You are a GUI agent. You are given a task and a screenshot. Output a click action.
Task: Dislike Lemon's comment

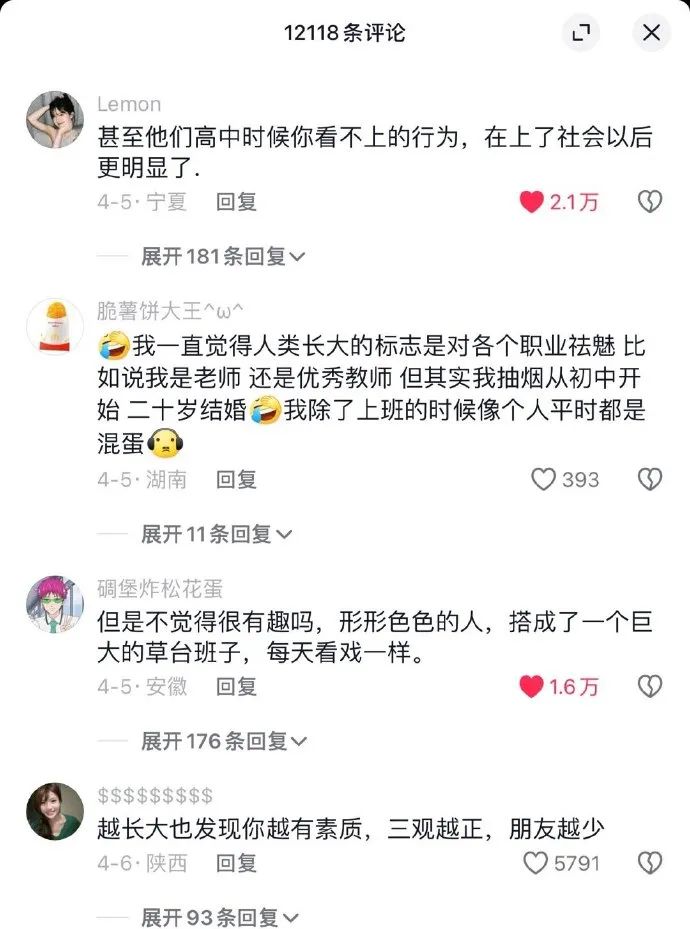tap(650, 201)
